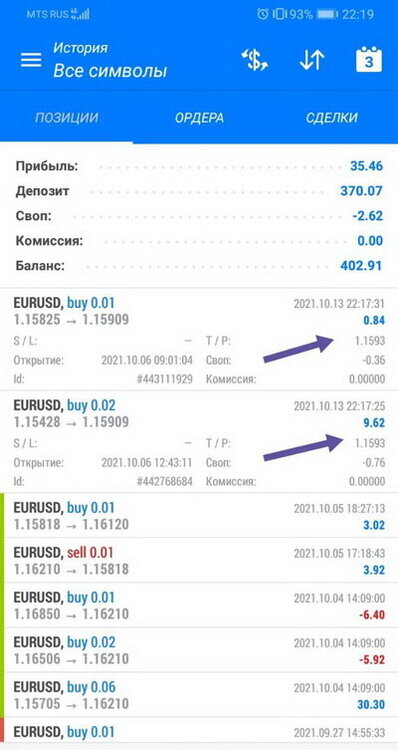Collapse EURUSD buy 0.01 position #443111929
Screen dimensions: 398x750
tap(199, 340)
